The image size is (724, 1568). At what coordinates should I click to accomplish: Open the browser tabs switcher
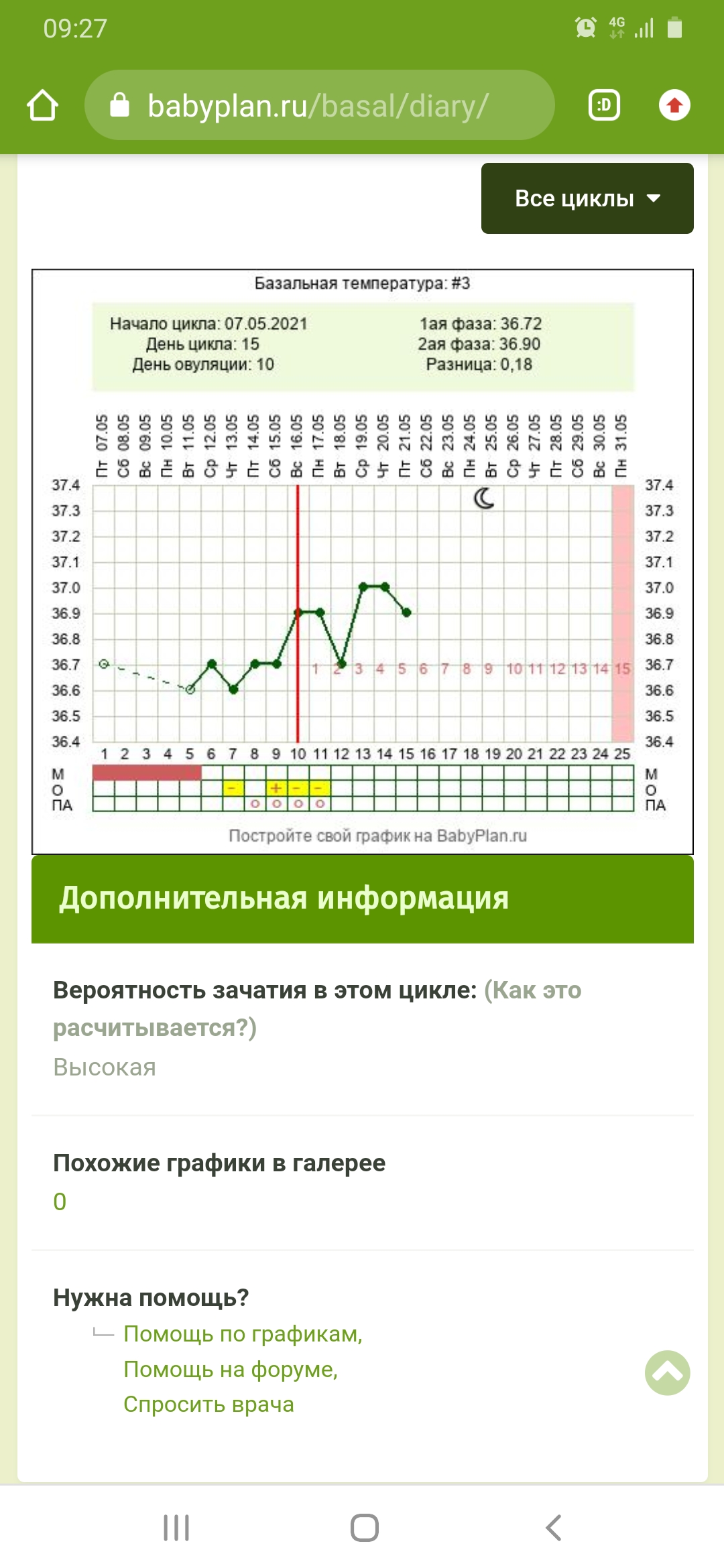pos(604,105)
